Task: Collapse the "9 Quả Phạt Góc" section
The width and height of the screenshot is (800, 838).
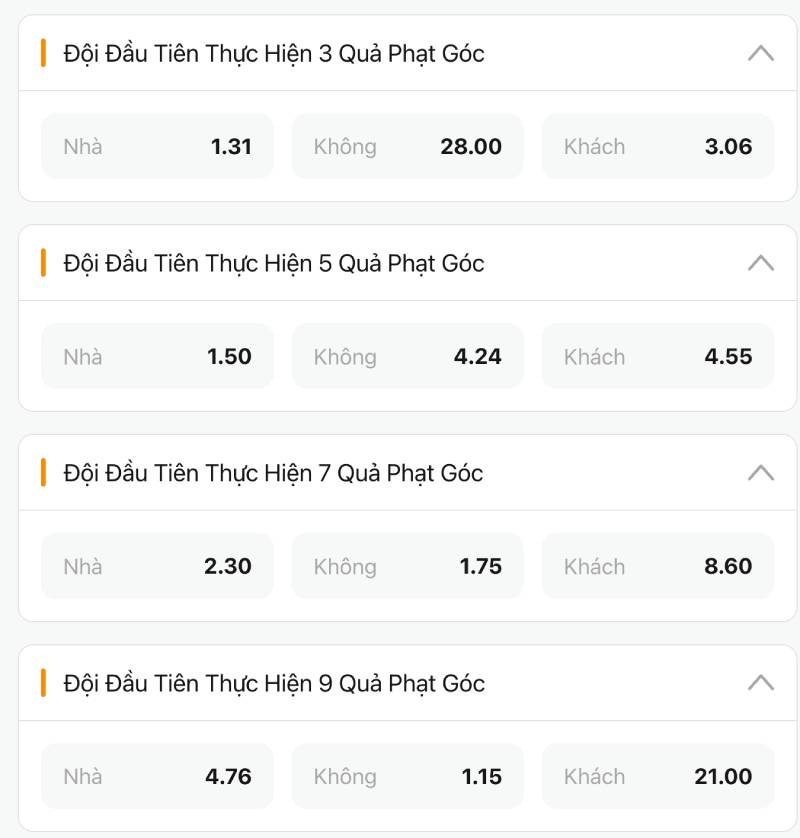Action: point(762,684)
